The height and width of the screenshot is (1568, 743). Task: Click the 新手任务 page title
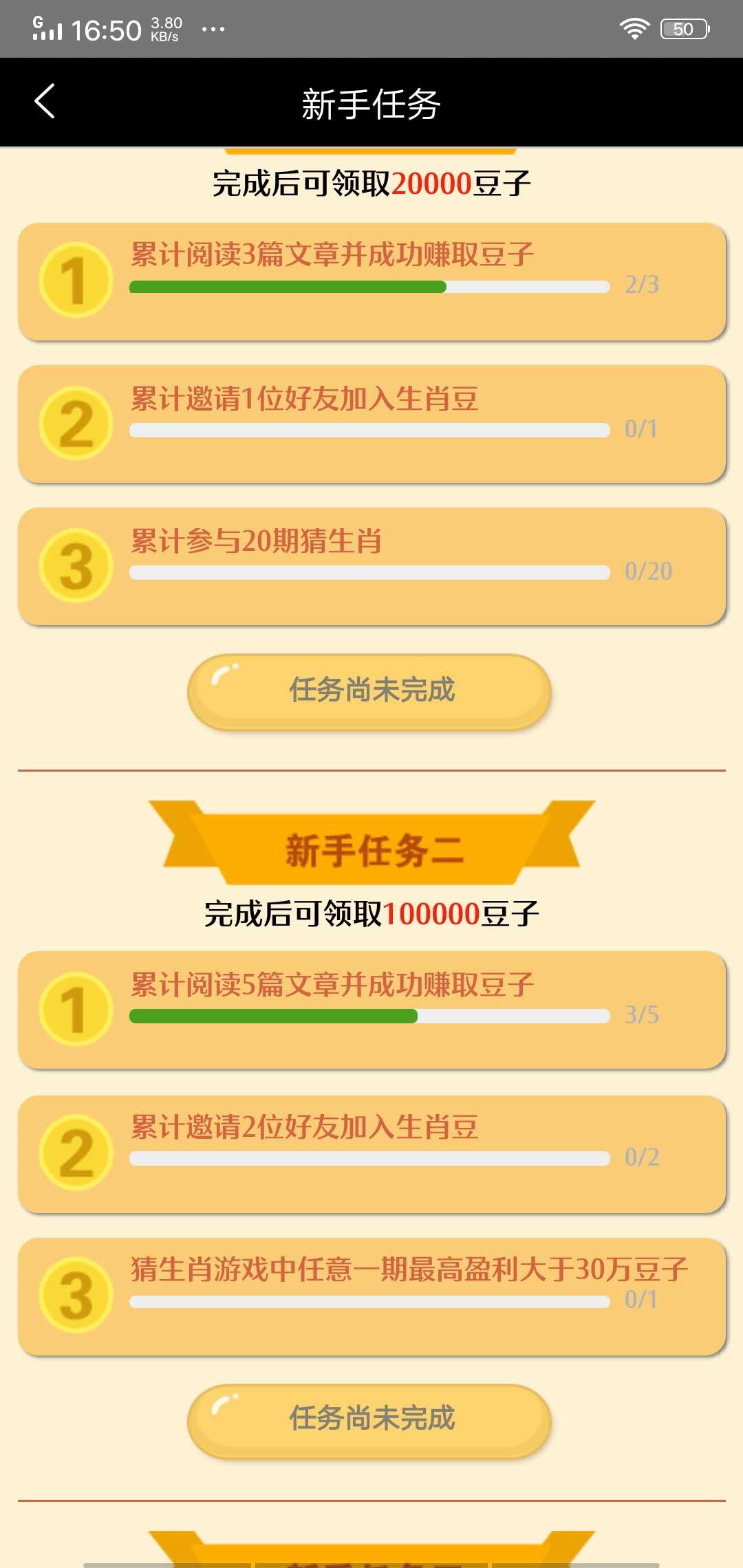371,103
